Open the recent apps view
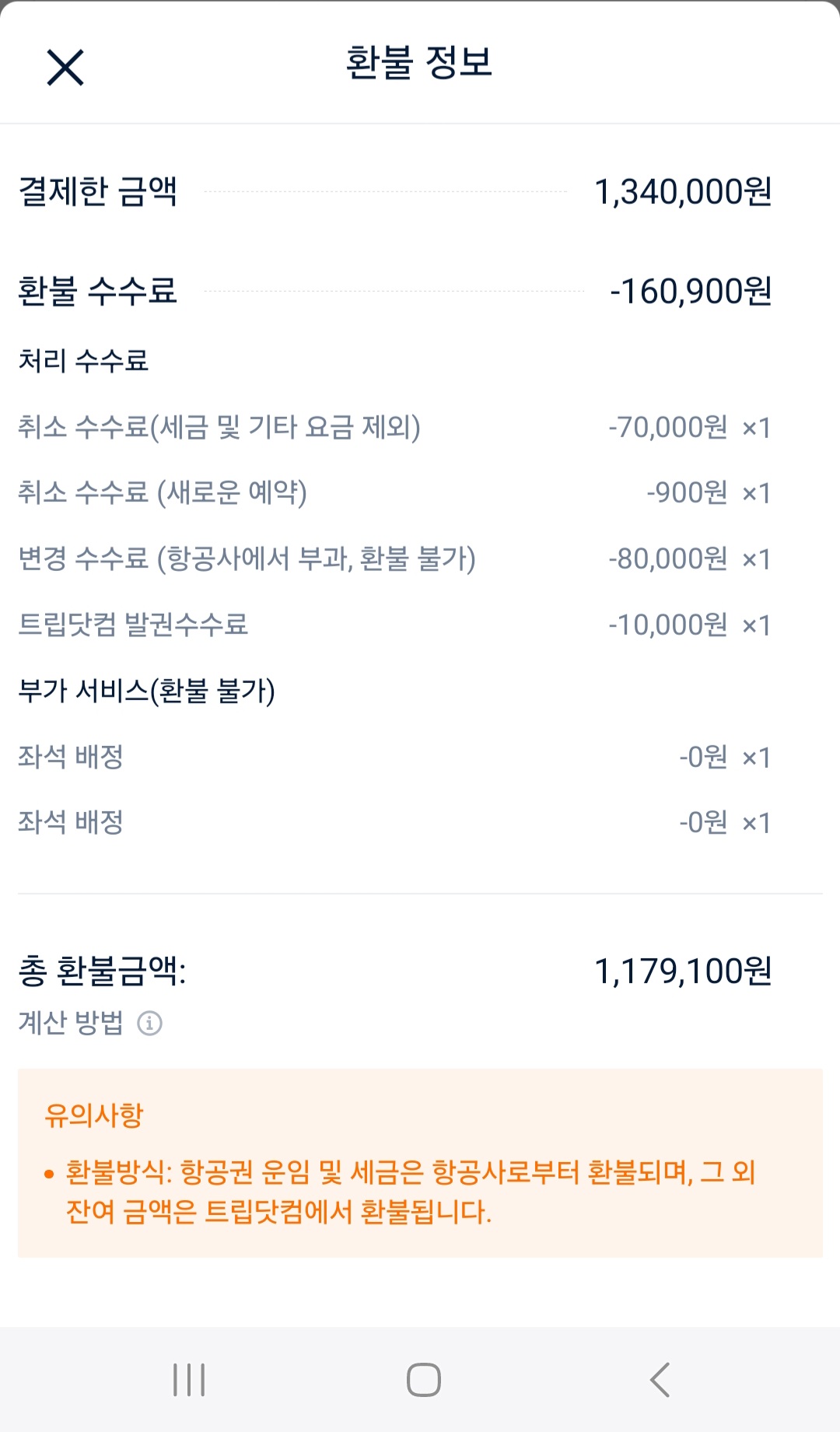840x1432 pixels. (189, 1380)
